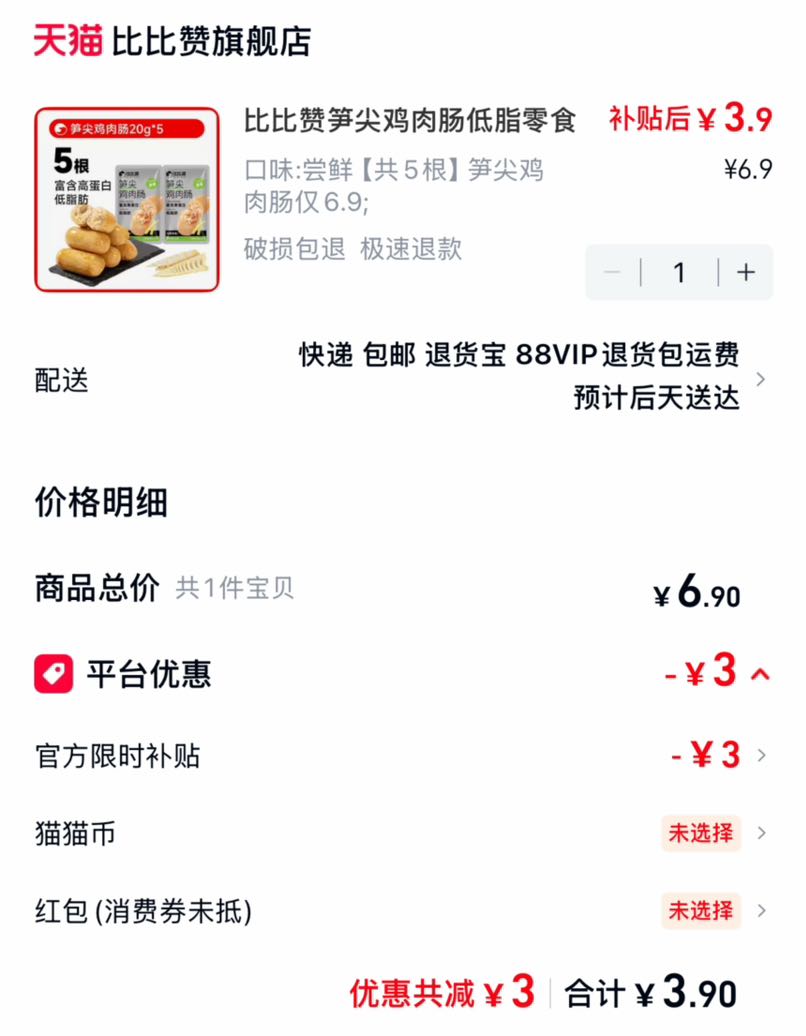Edit the quantity number field

(x=679, y=272)
